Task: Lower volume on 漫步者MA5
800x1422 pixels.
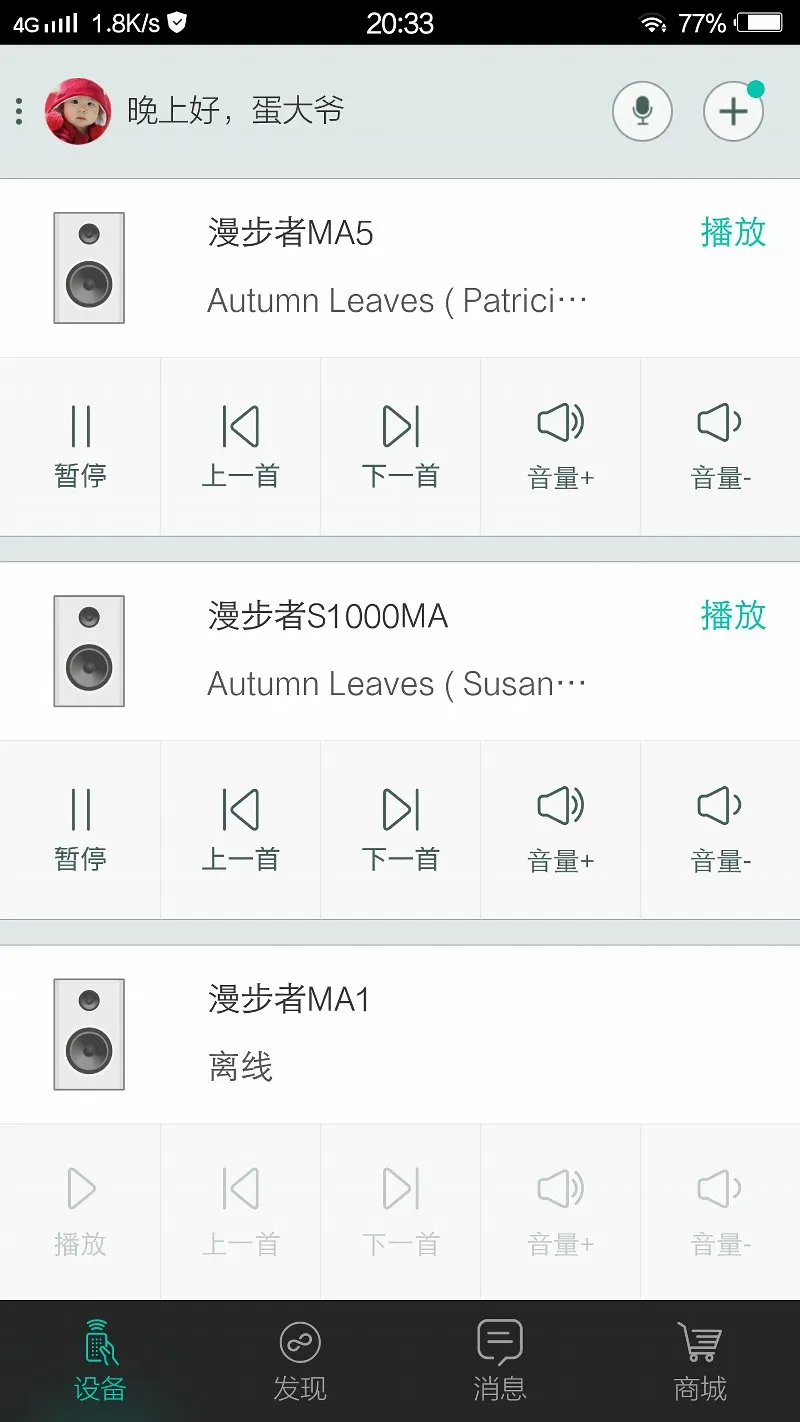Action: point(720,447)
